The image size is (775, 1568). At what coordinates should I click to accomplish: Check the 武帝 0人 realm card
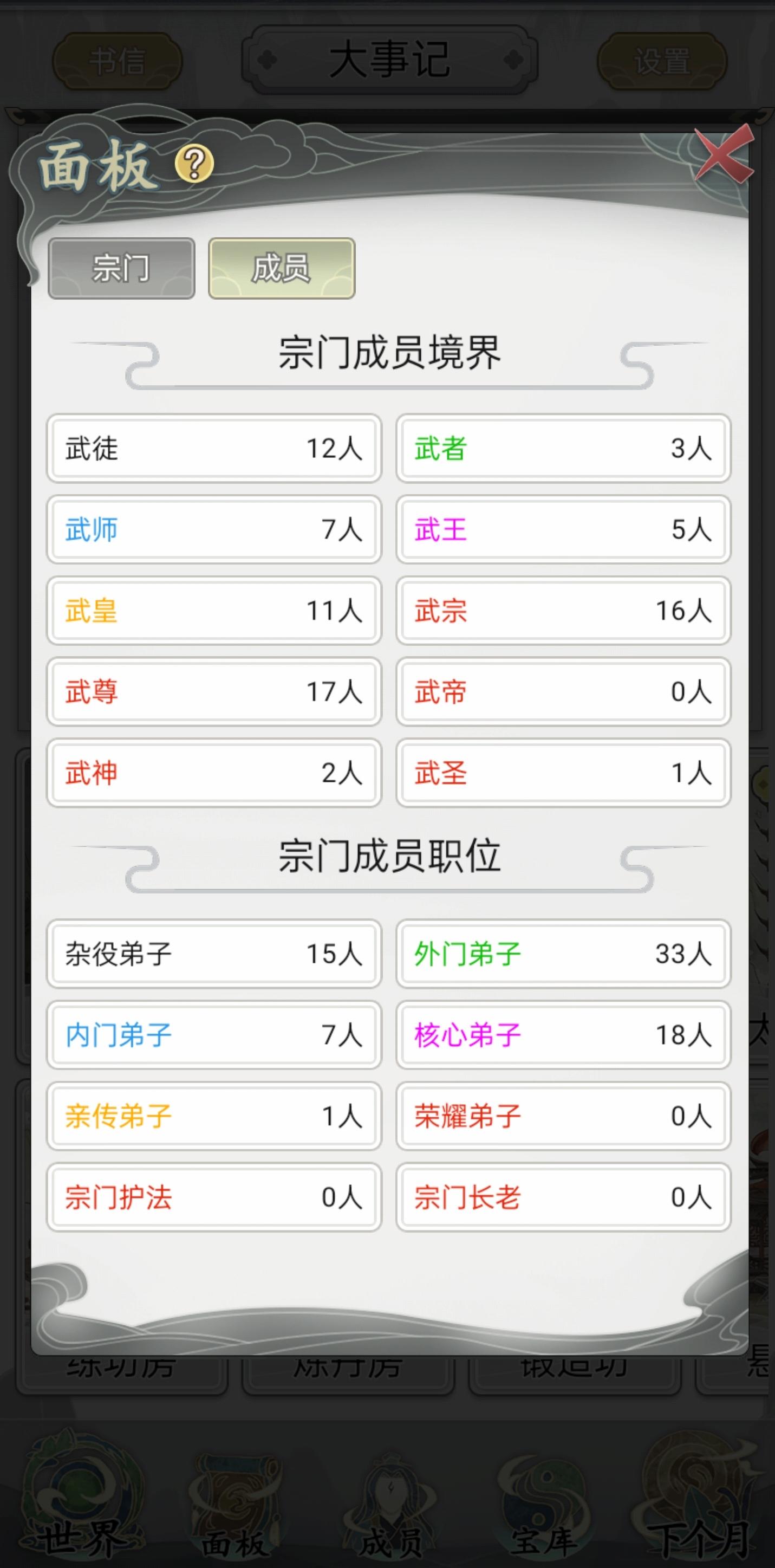562,692
